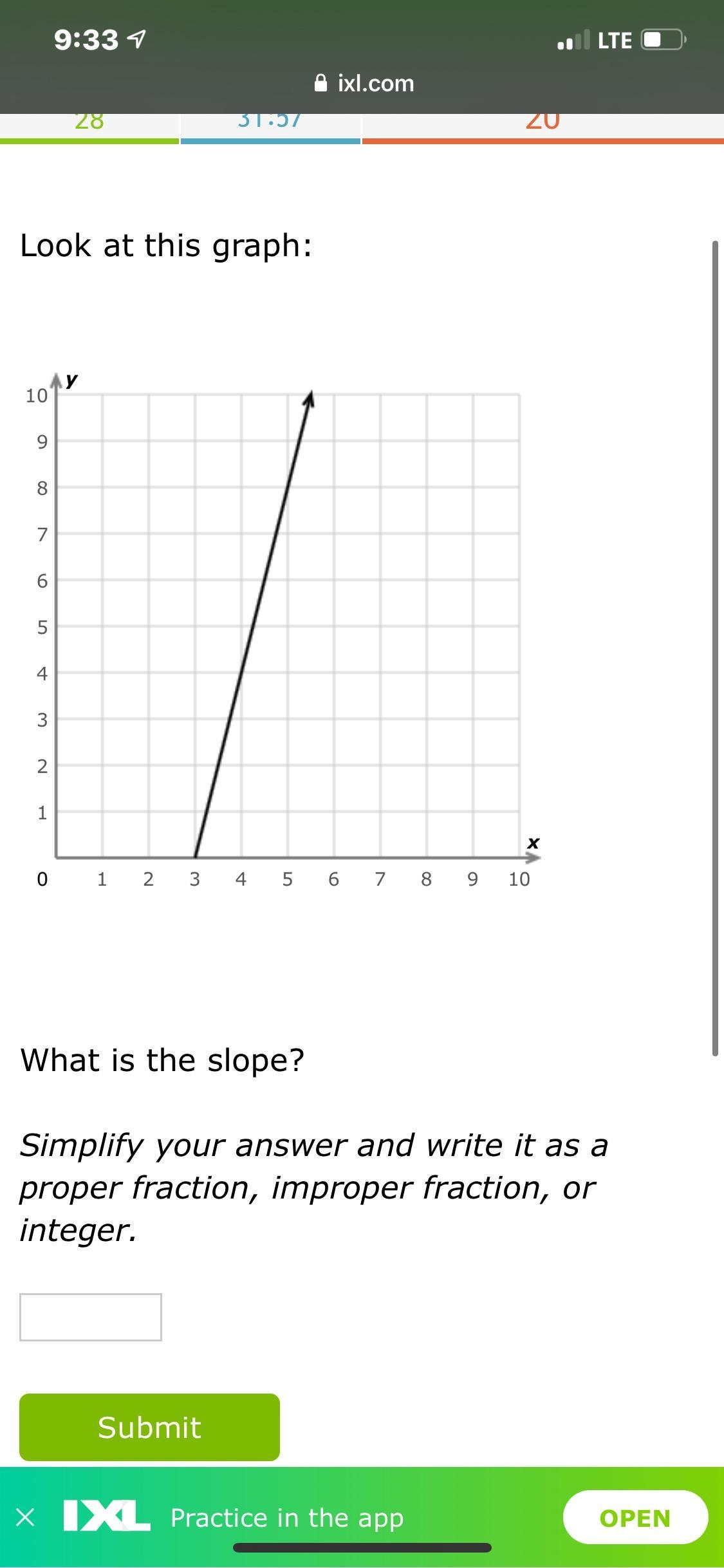The height and width of the screenshot is (1568, 724).
Task: Tap the slope answer input box
Action: 91,1317
